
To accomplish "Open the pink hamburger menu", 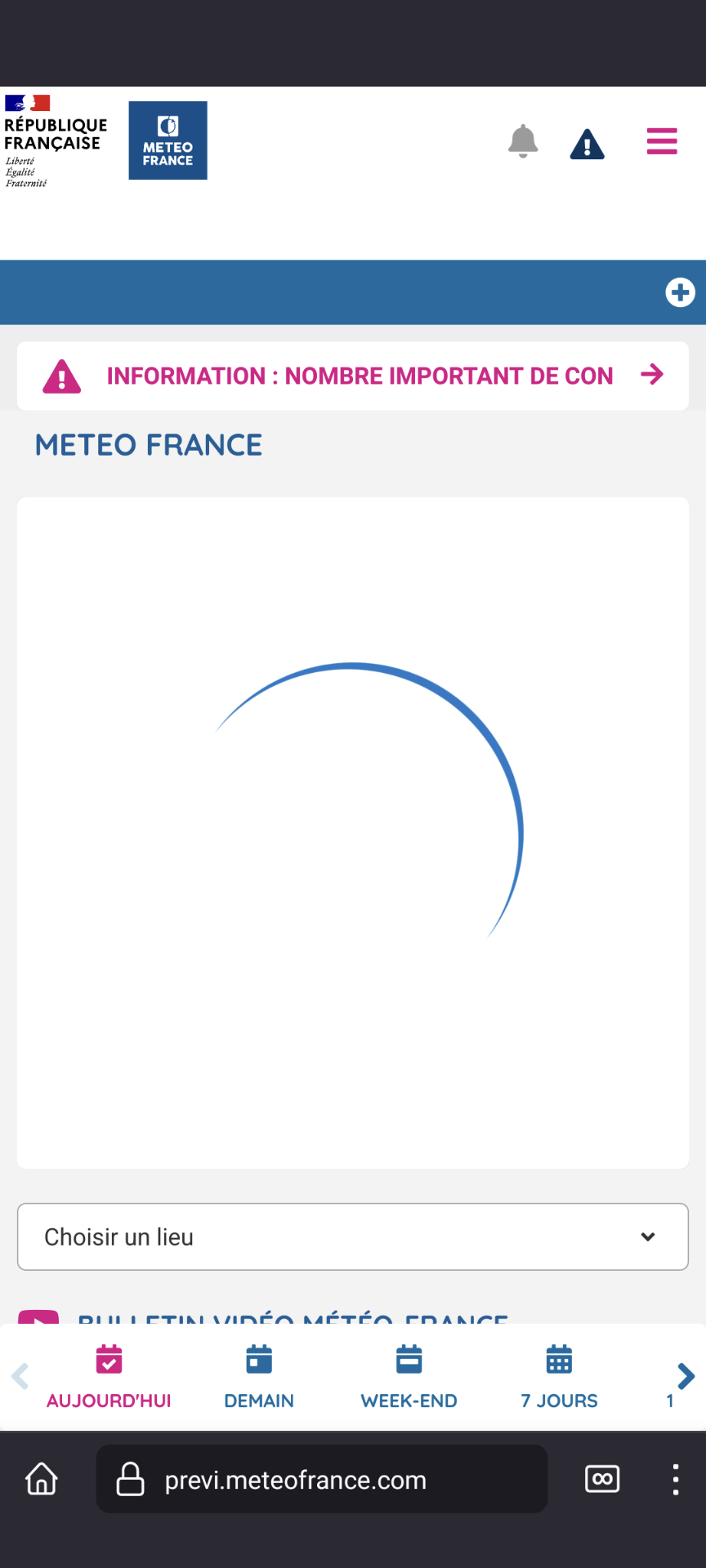I will pos(662,141).
